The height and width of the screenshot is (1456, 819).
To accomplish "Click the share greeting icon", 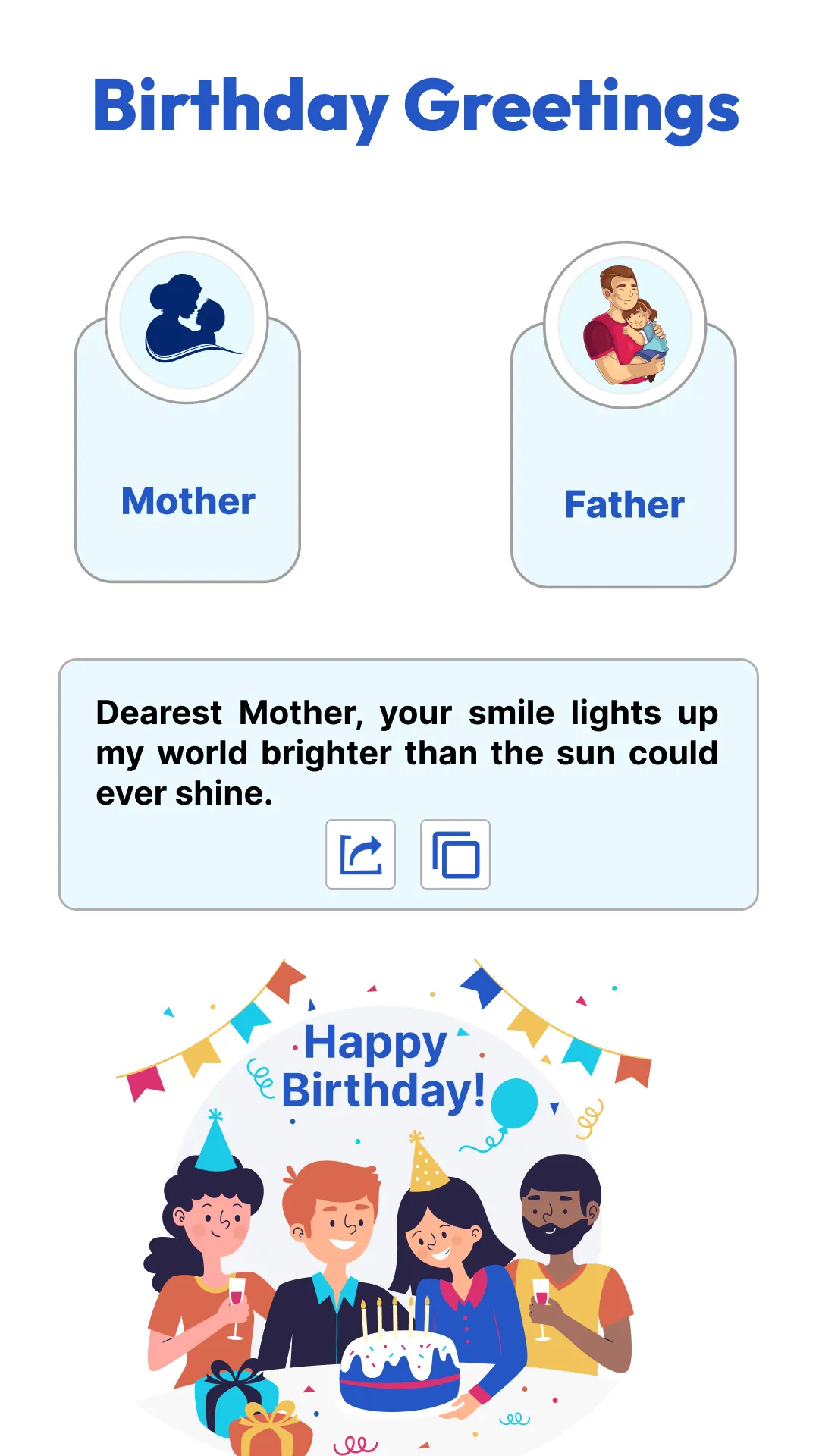I will [x=360, y=854].
